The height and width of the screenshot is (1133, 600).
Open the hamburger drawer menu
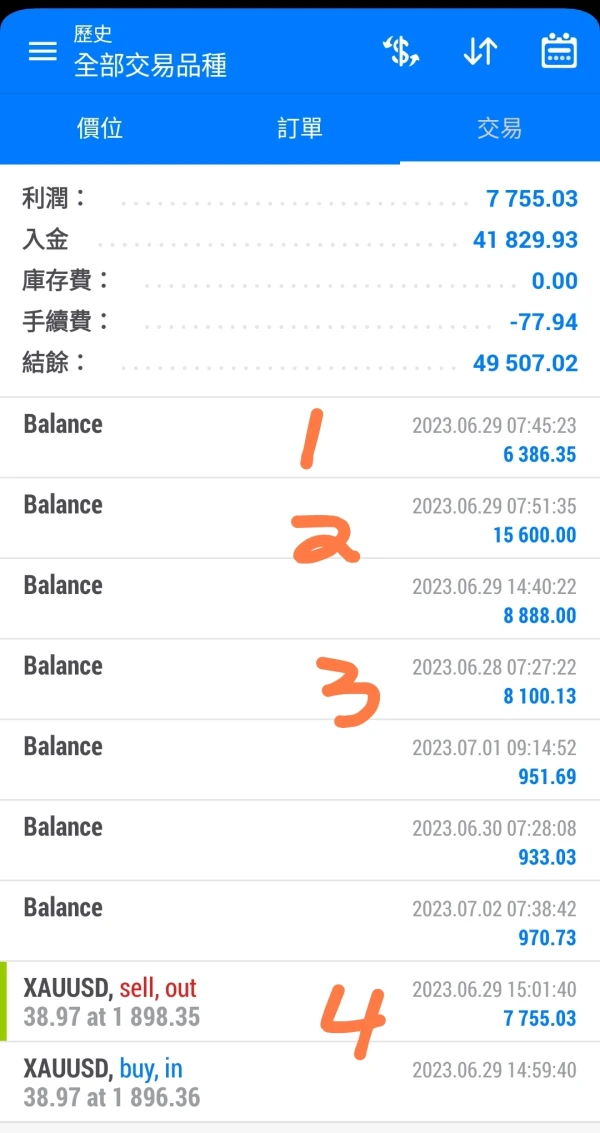coord(42,52)
